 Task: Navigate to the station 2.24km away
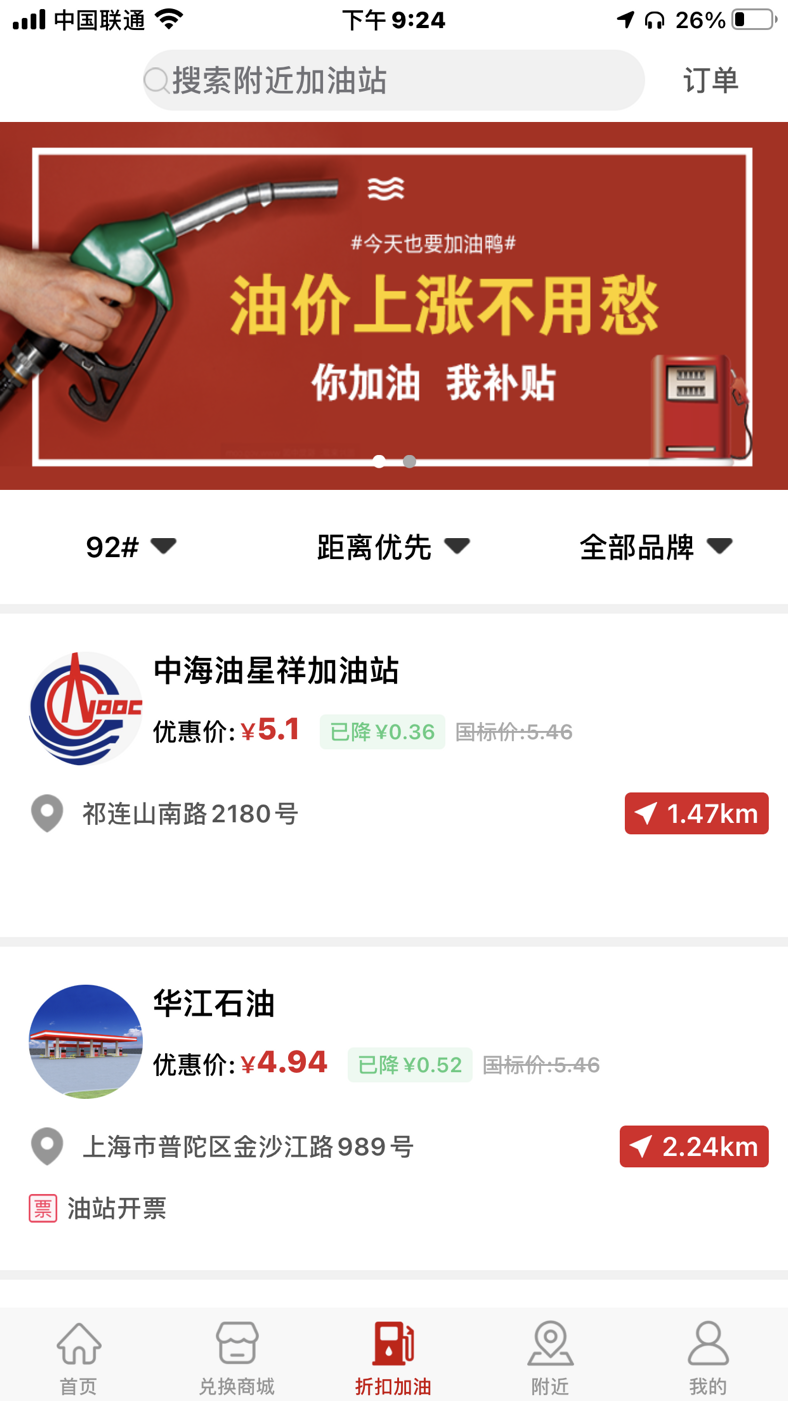tap(694, 1146)
